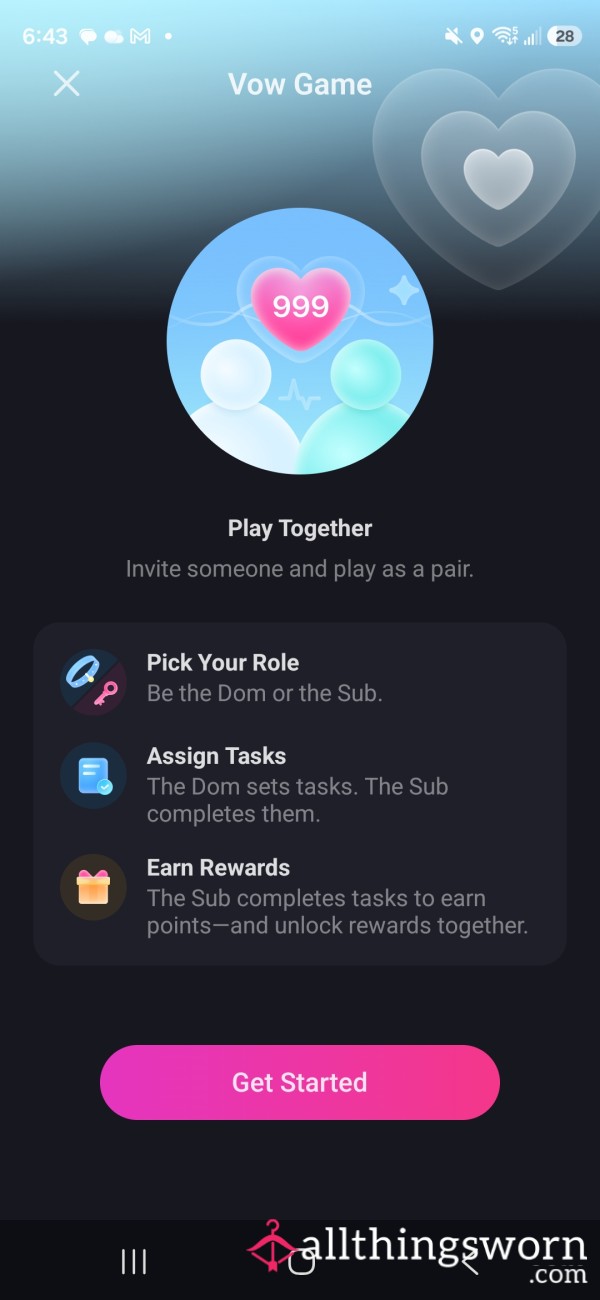Open recent apps from navigation bar

pos(134,1261)
